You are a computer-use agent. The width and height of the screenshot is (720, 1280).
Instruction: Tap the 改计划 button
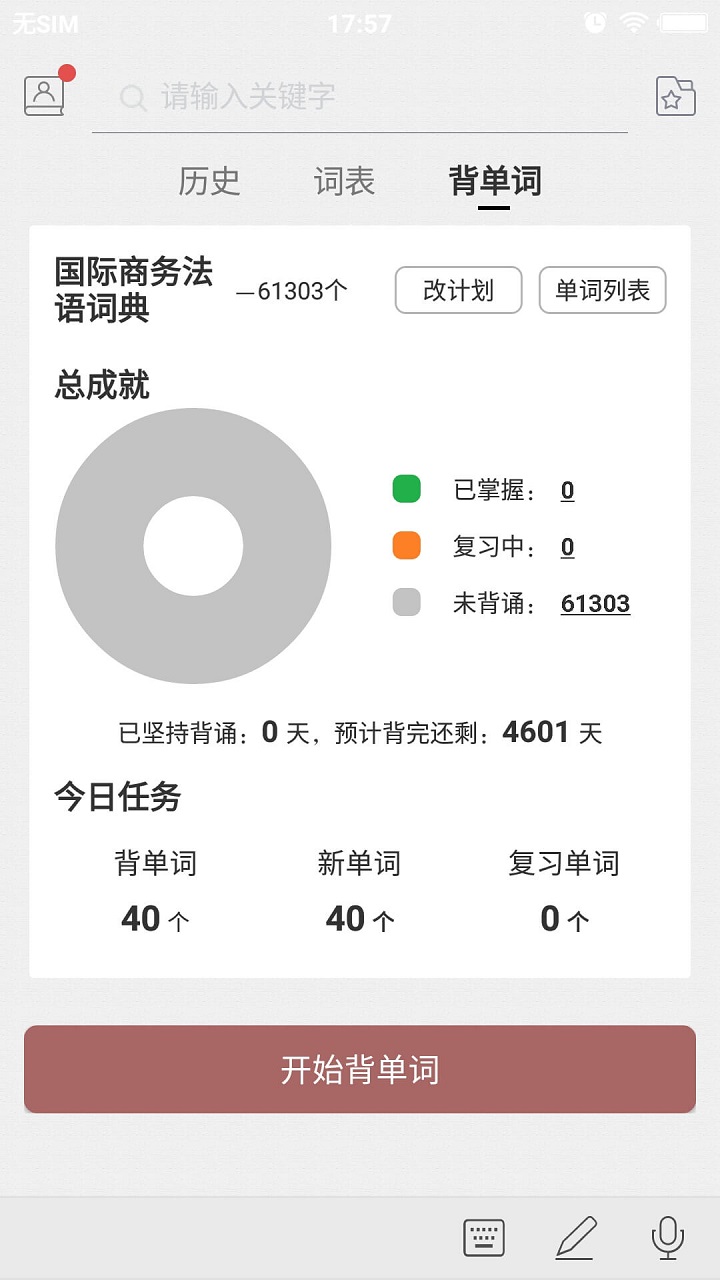click(x=459, y=290)
